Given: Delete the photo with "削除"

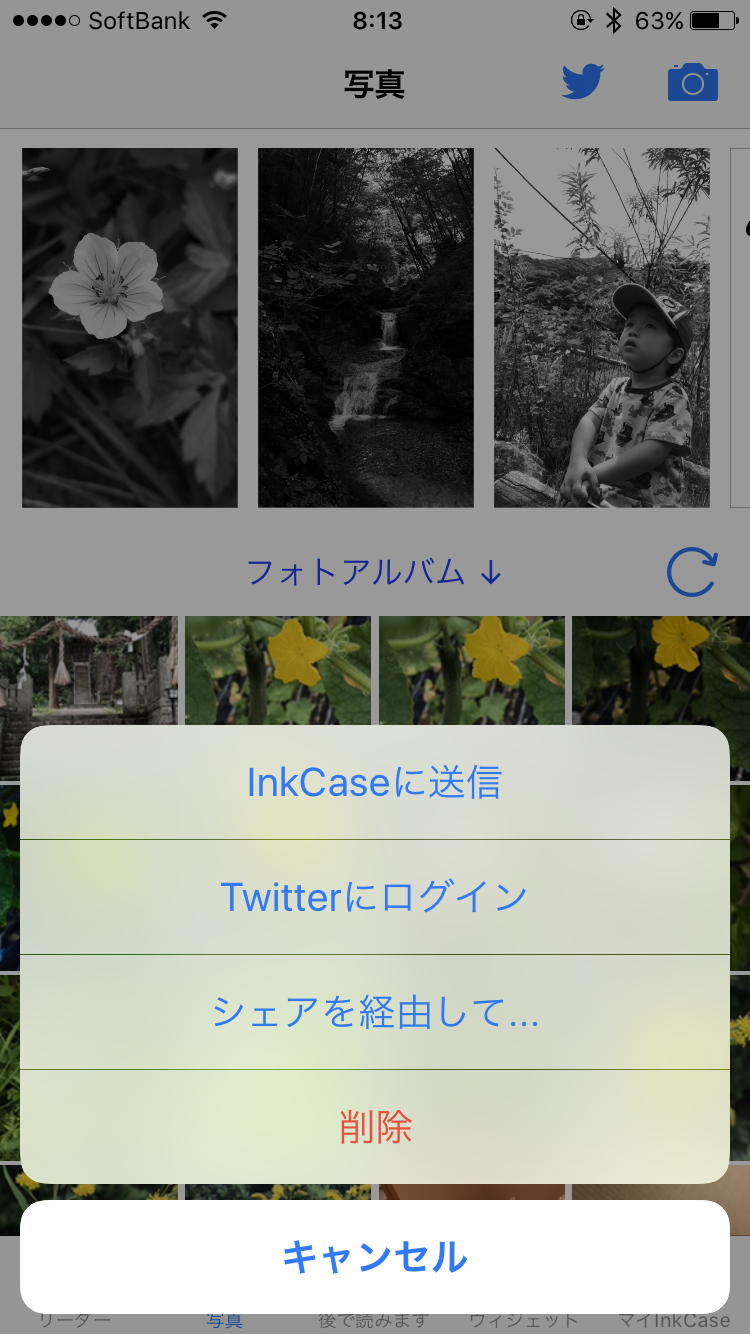Looking at the screenshot, I should click(374, 1127).
